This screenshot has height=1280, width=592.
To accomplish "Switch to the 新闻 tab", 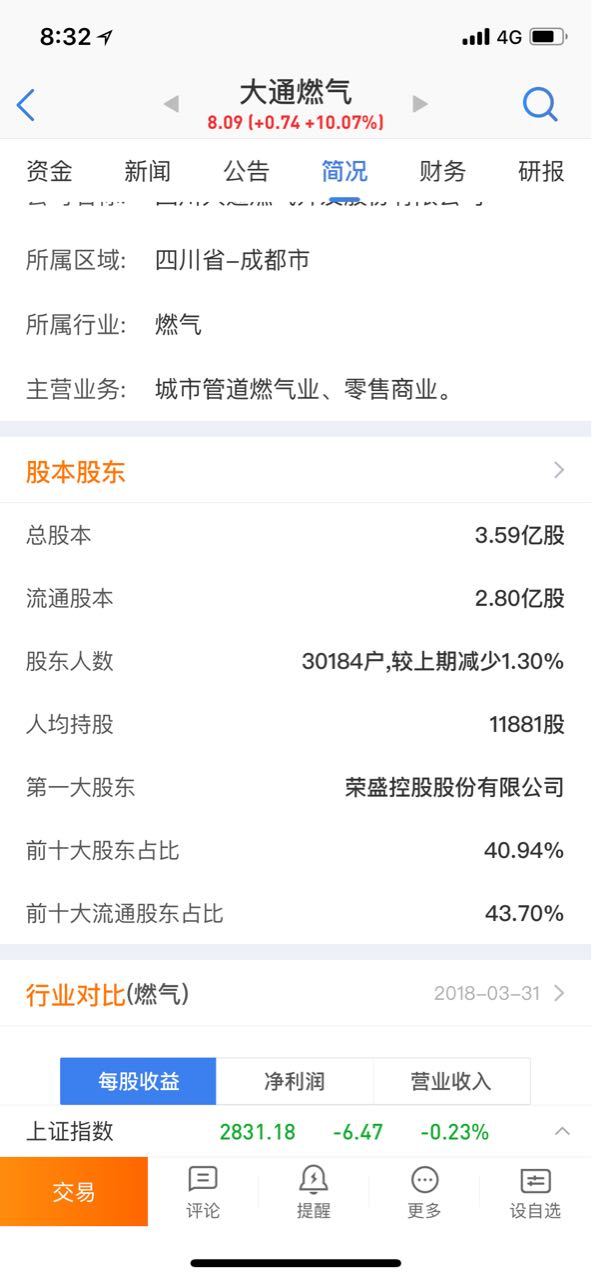I will click(148, 171).
